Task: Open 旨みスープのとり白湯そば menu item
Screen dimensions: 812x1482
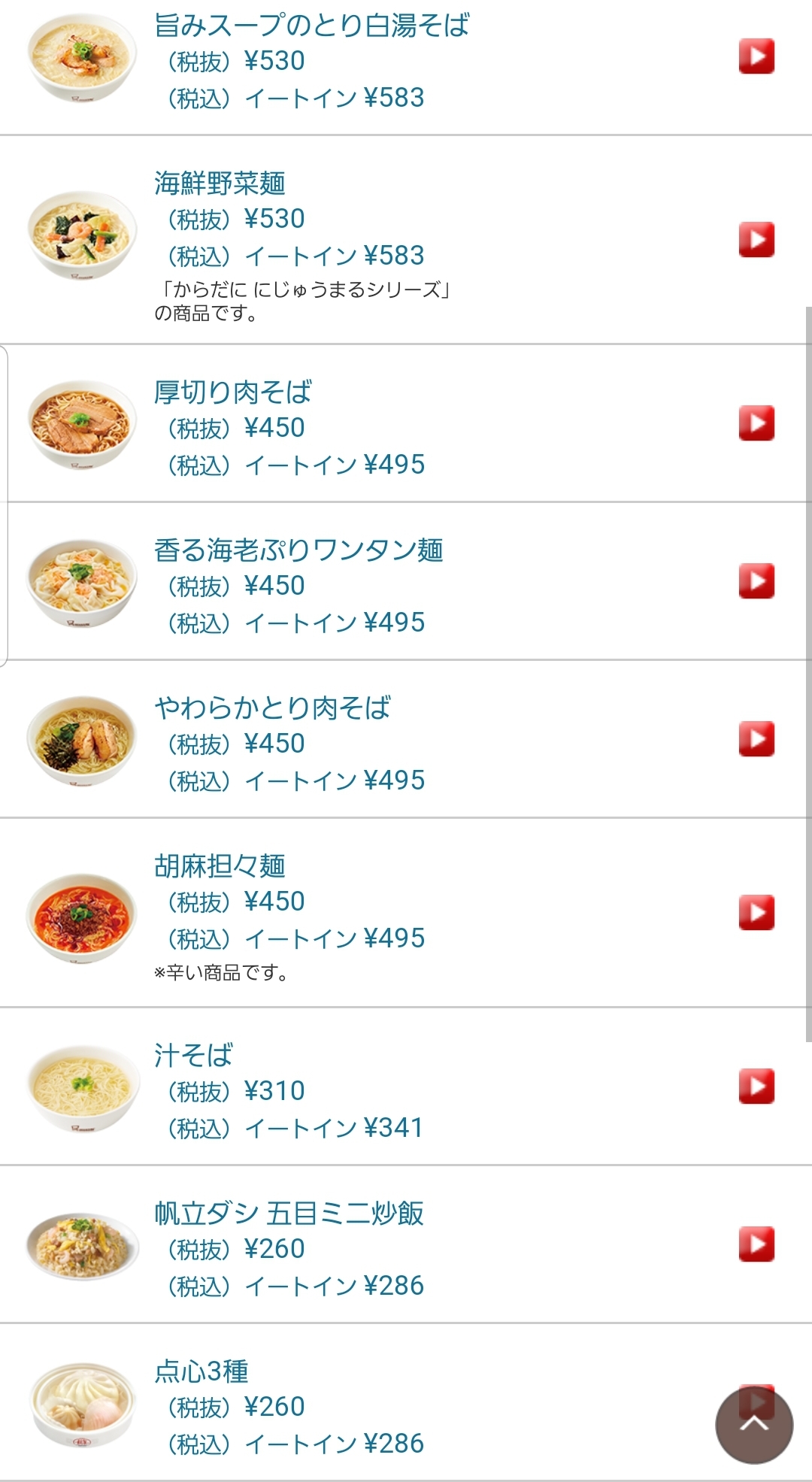Action: click(x=311, y=26)
